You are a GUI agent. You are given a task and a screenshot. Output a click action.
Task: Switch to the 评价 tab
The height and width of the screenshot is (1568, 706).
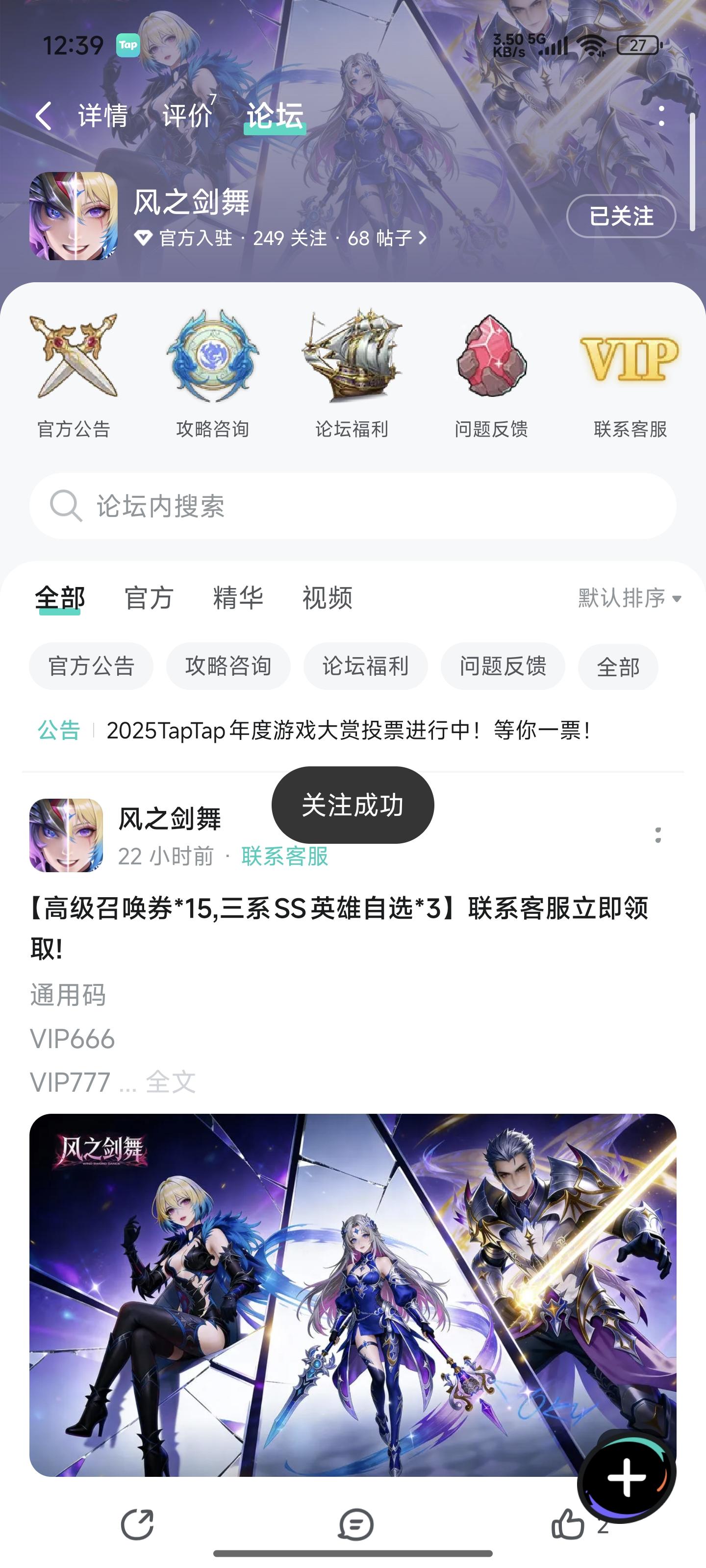pyautogui.click(x=187, y=116)
